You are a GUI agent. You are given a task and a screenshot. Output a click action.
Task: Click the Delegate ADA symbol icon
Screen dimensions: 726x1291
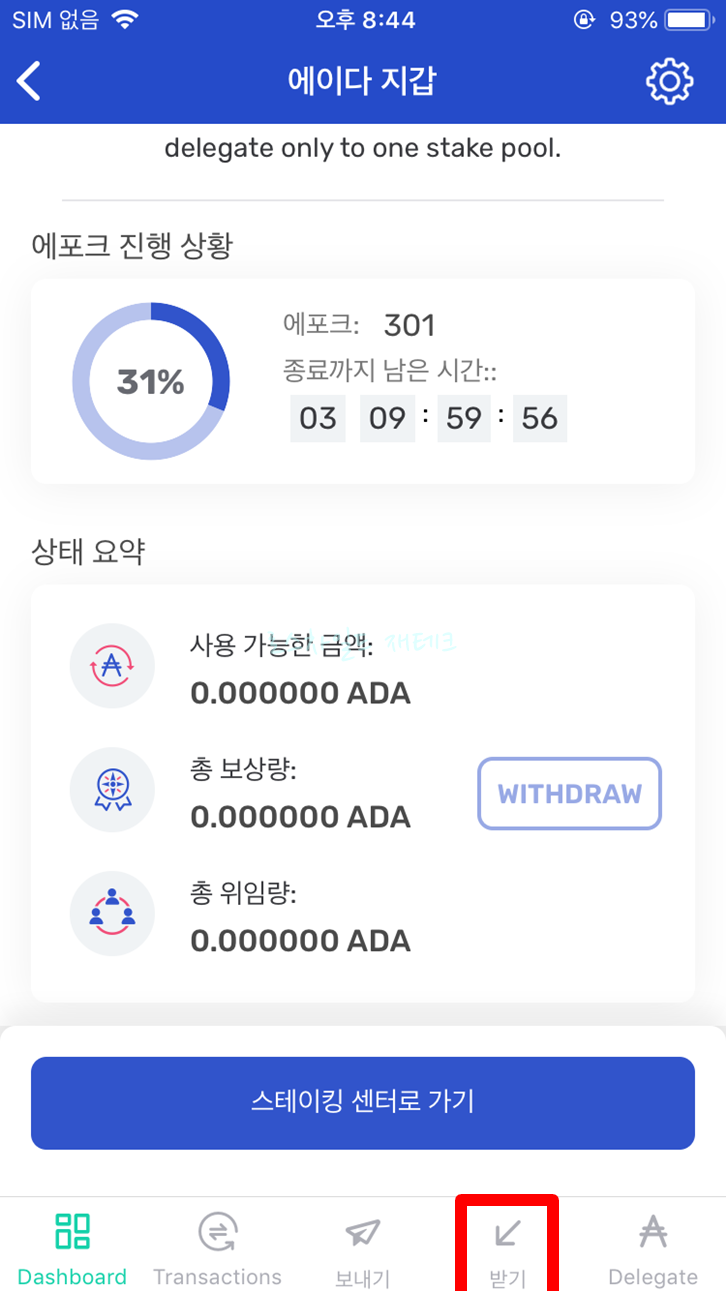point(653,1232)
